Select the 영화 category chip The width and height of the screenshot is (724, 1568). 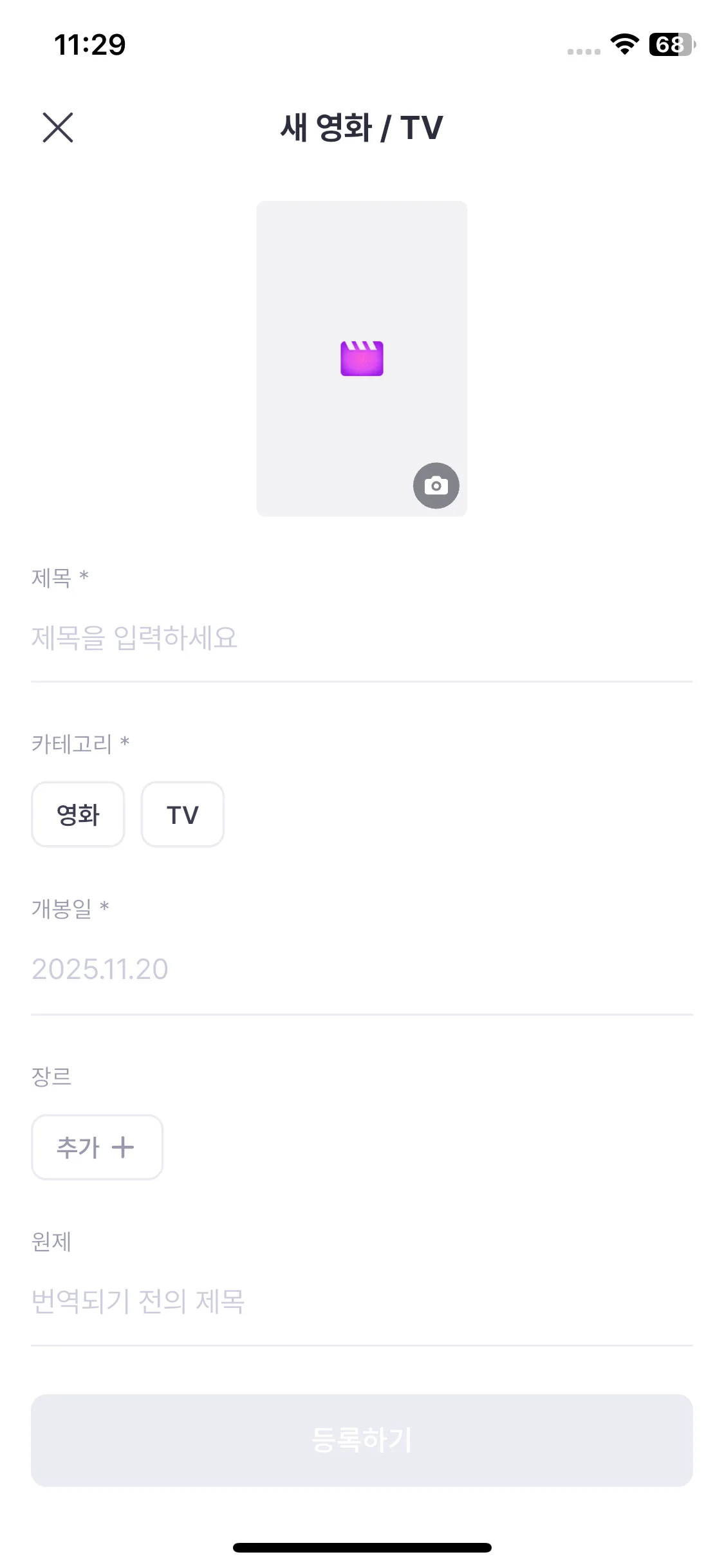coord(78,814)
